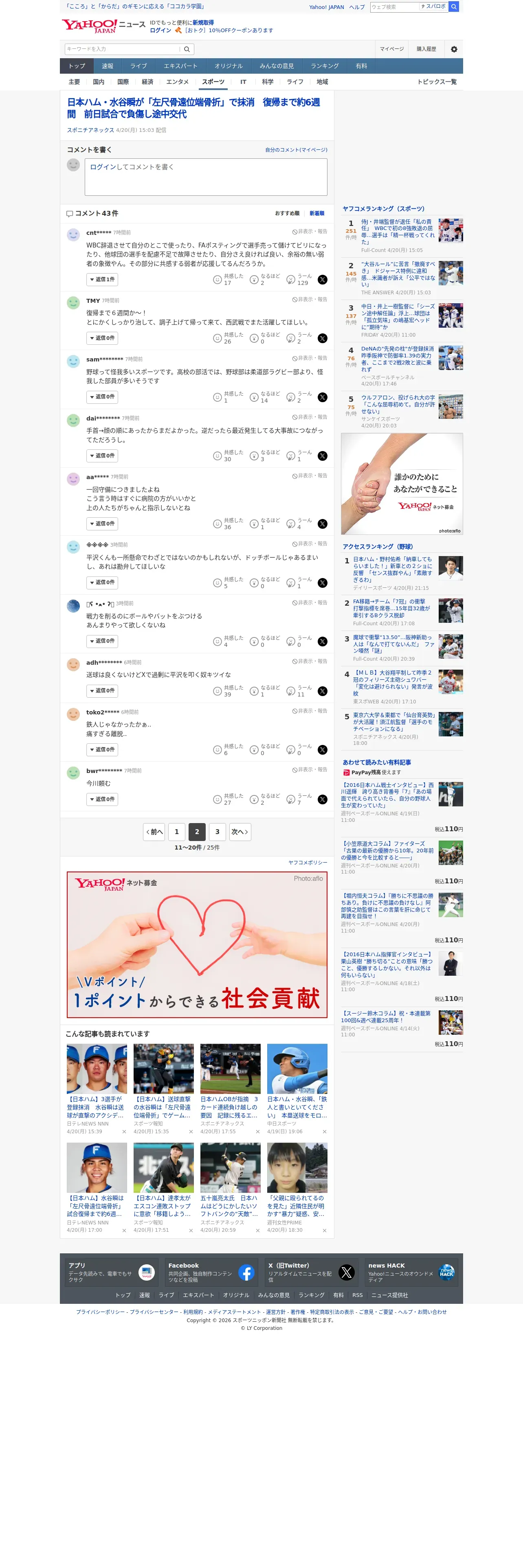Go to 次へ next comments page
523x1568 pixels.
239,832
